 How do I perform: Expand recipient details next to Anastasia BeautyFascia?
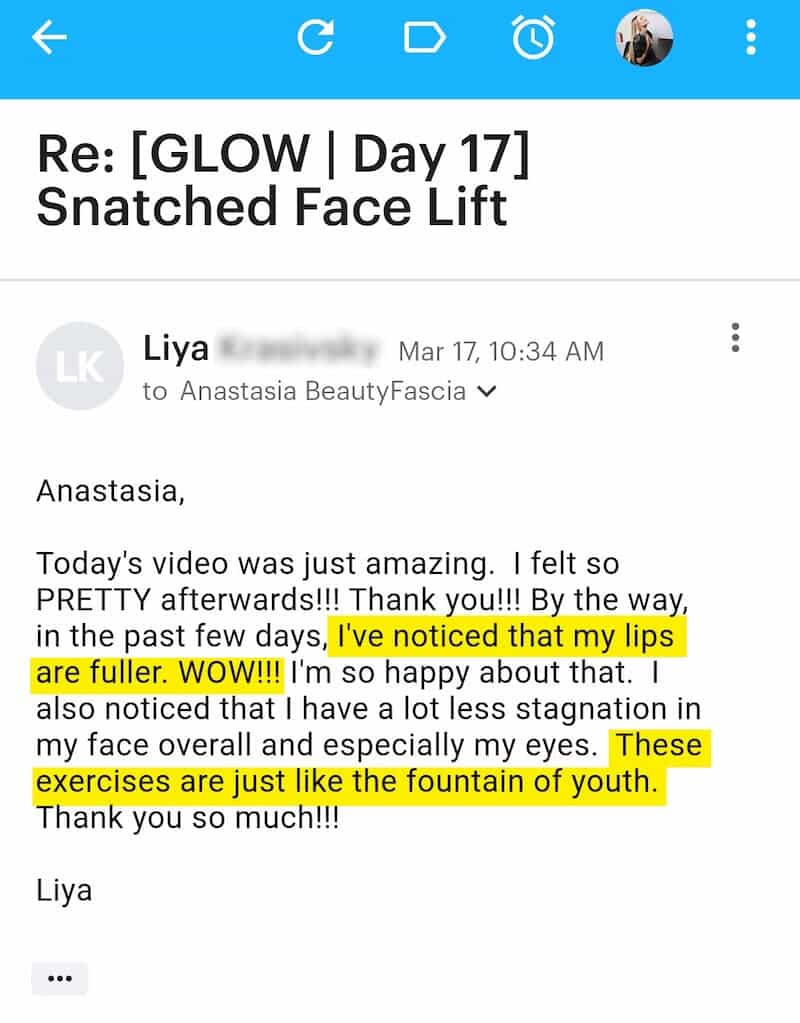click(x=487, y=392)
